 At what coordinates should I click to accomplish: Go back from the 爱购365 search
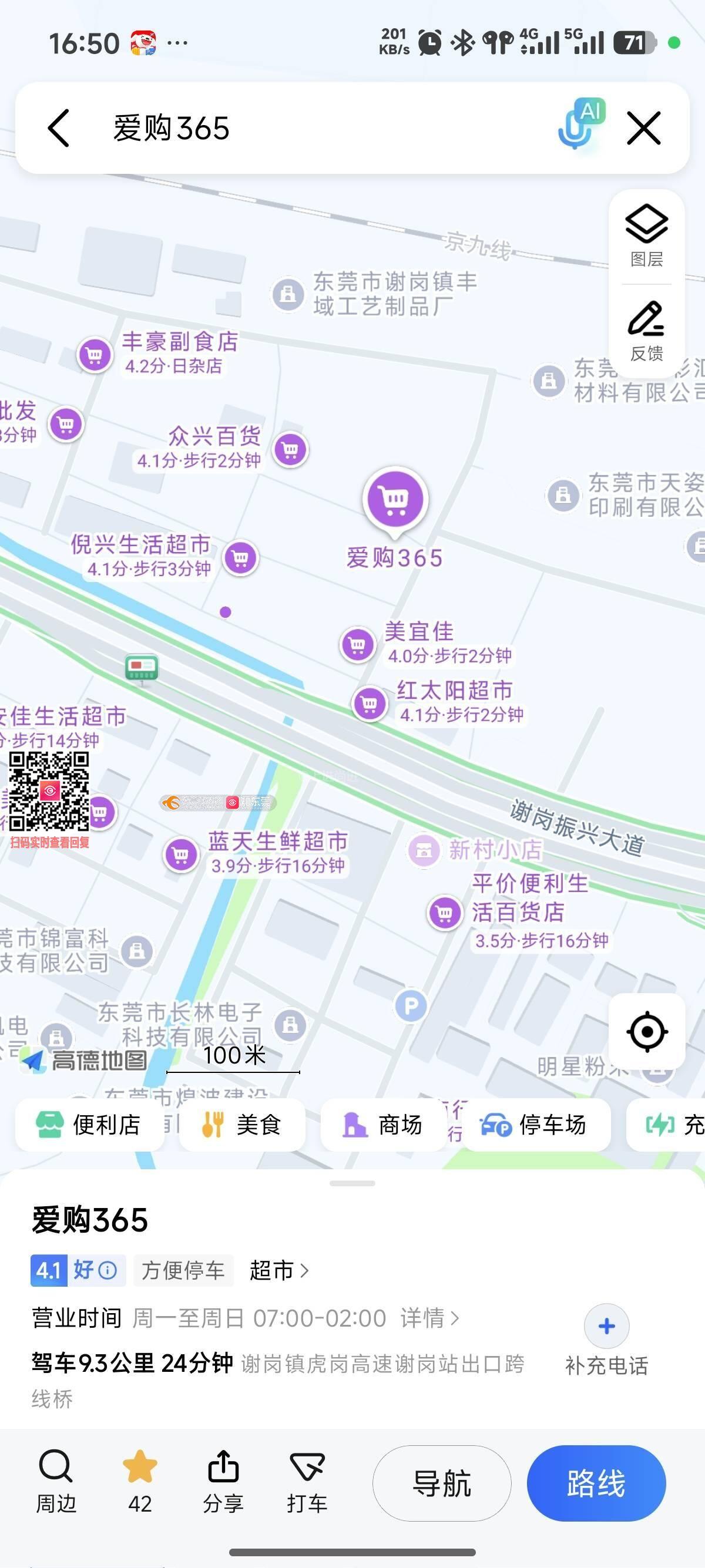(59, 129)
